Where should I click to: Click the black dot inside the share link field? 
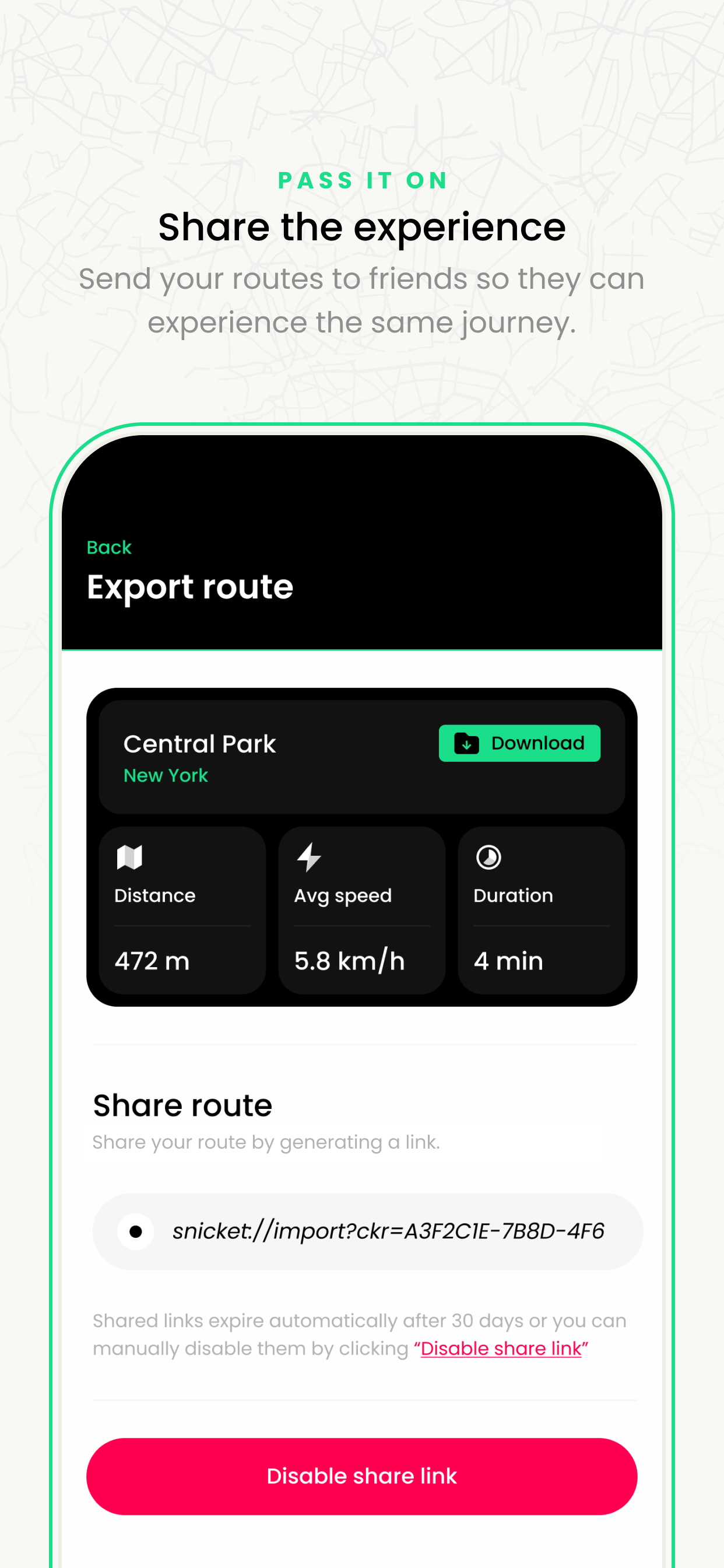(136, 1231)
